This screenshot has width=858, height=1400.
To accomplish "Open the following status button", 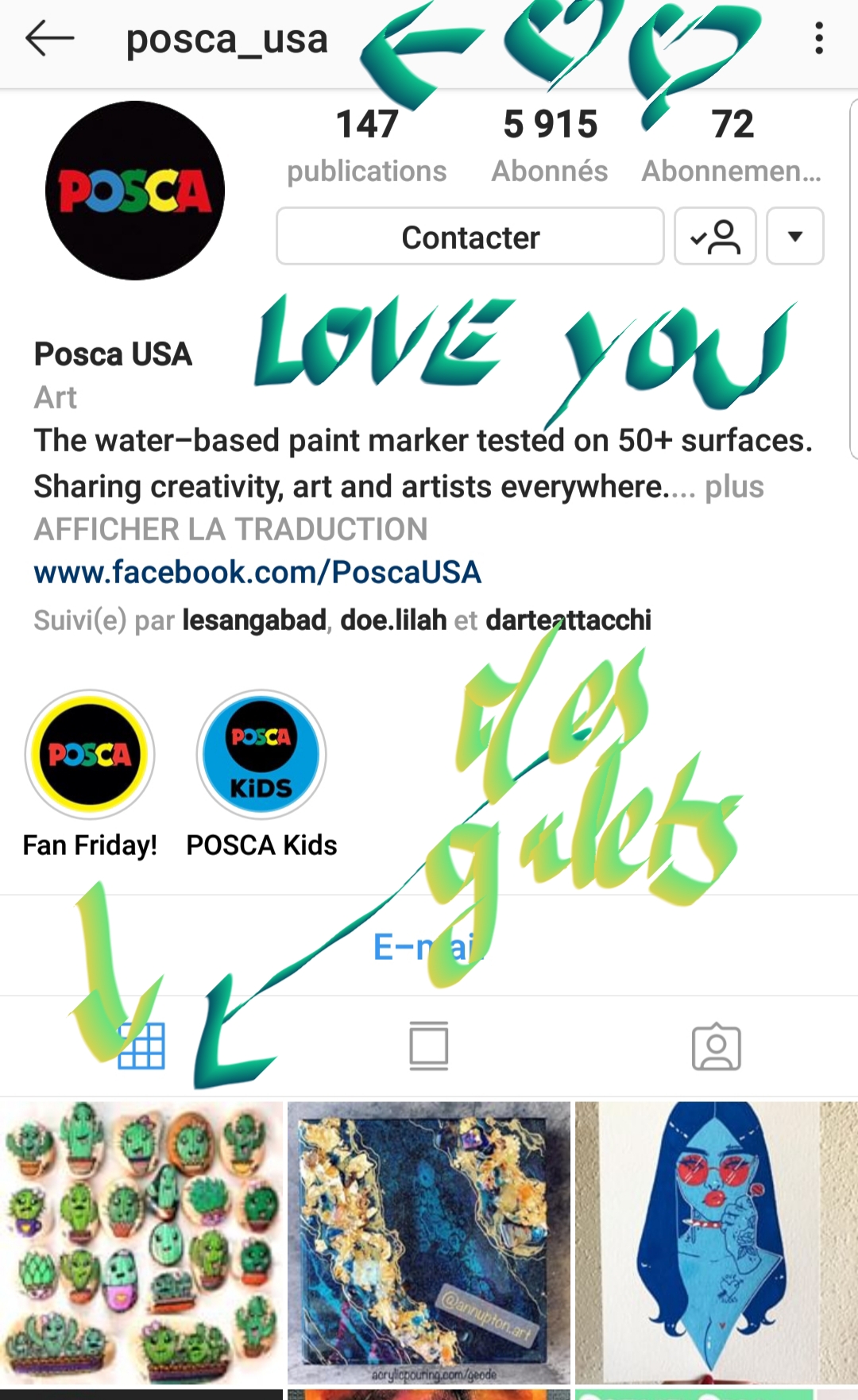I will (x=715, y=237).
